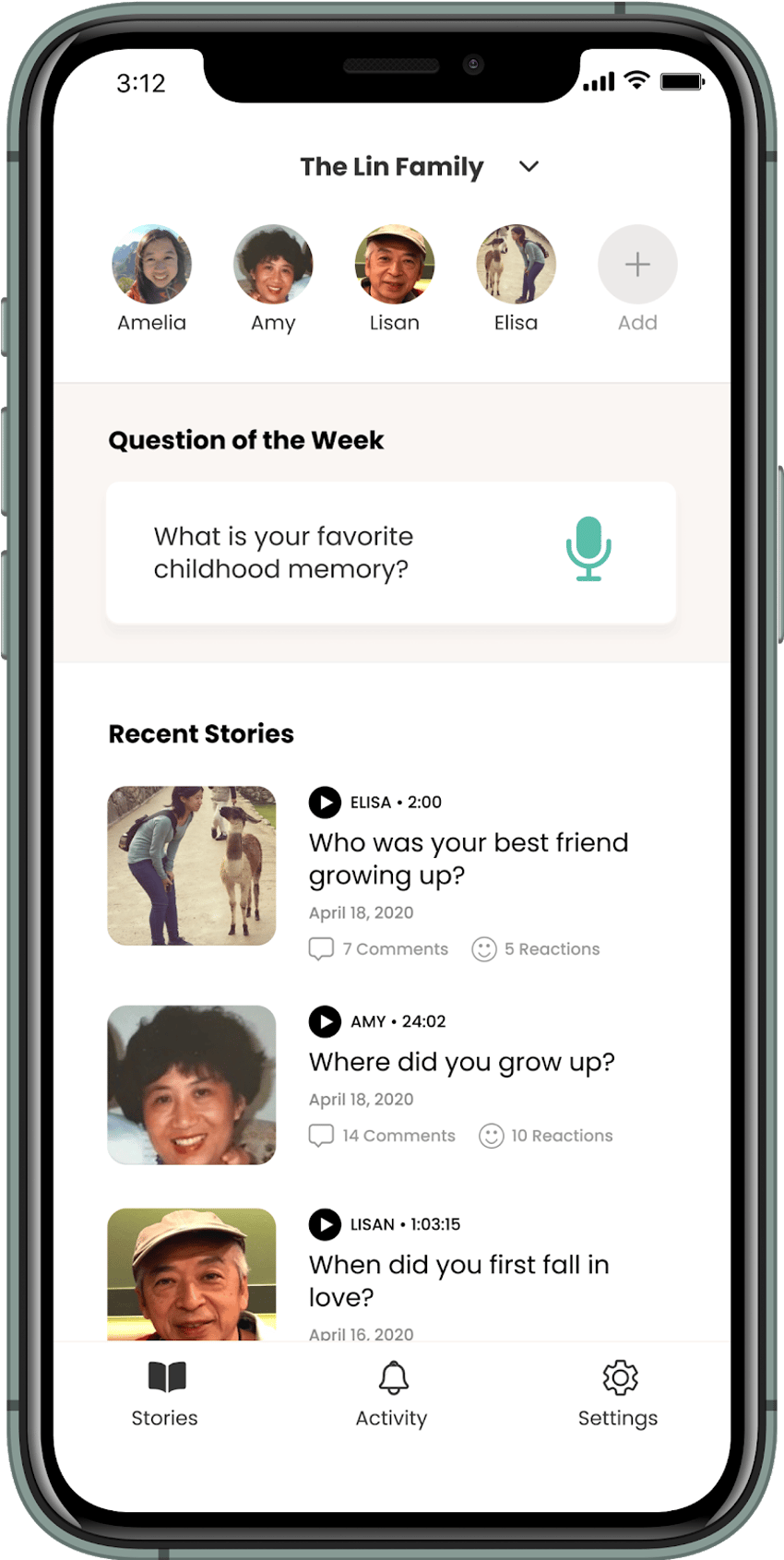The image size is (784, 1560).
Task: Open Amy's profile avatar
Action: 273,265
